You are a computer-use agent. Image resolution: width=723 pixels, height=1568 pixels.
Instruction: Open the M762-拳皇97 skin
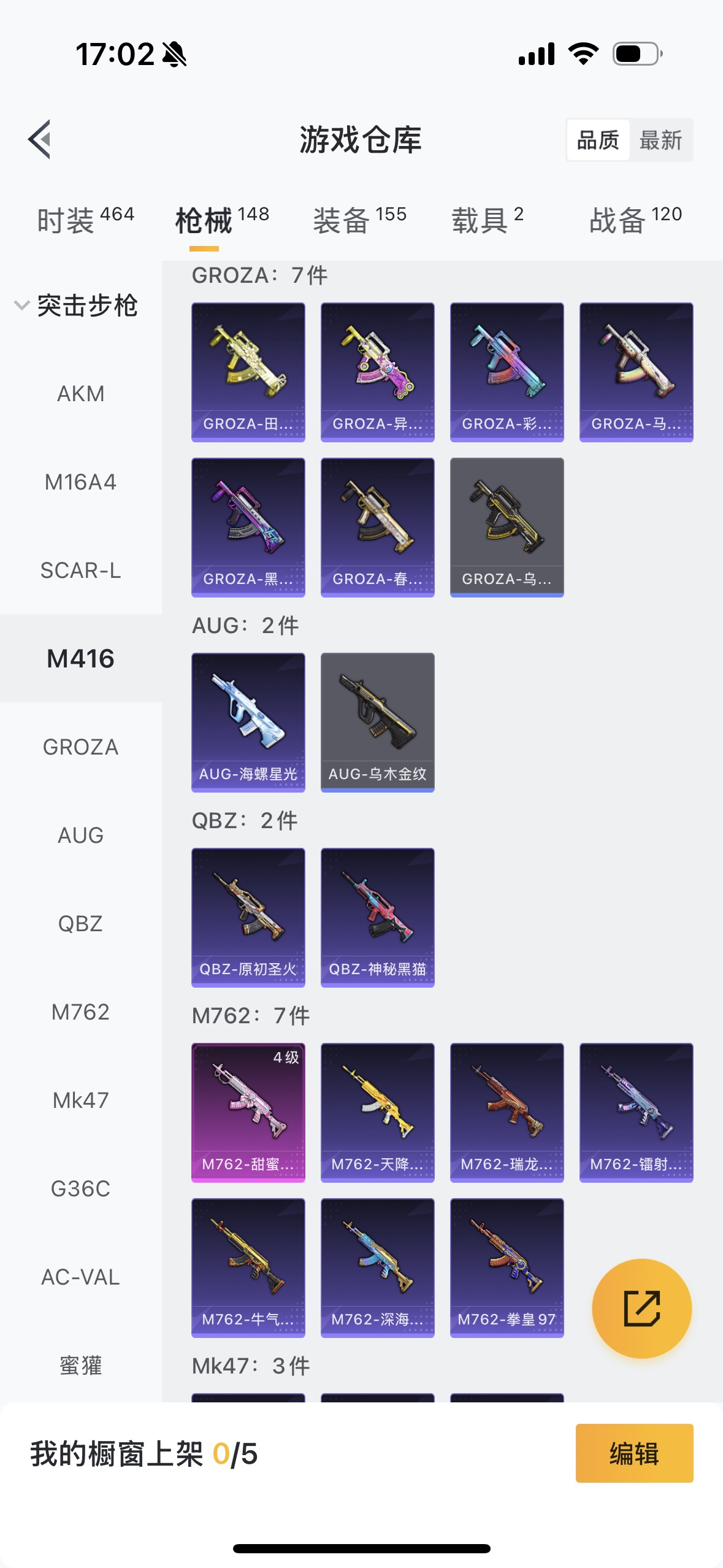[x=507, y=1267]
